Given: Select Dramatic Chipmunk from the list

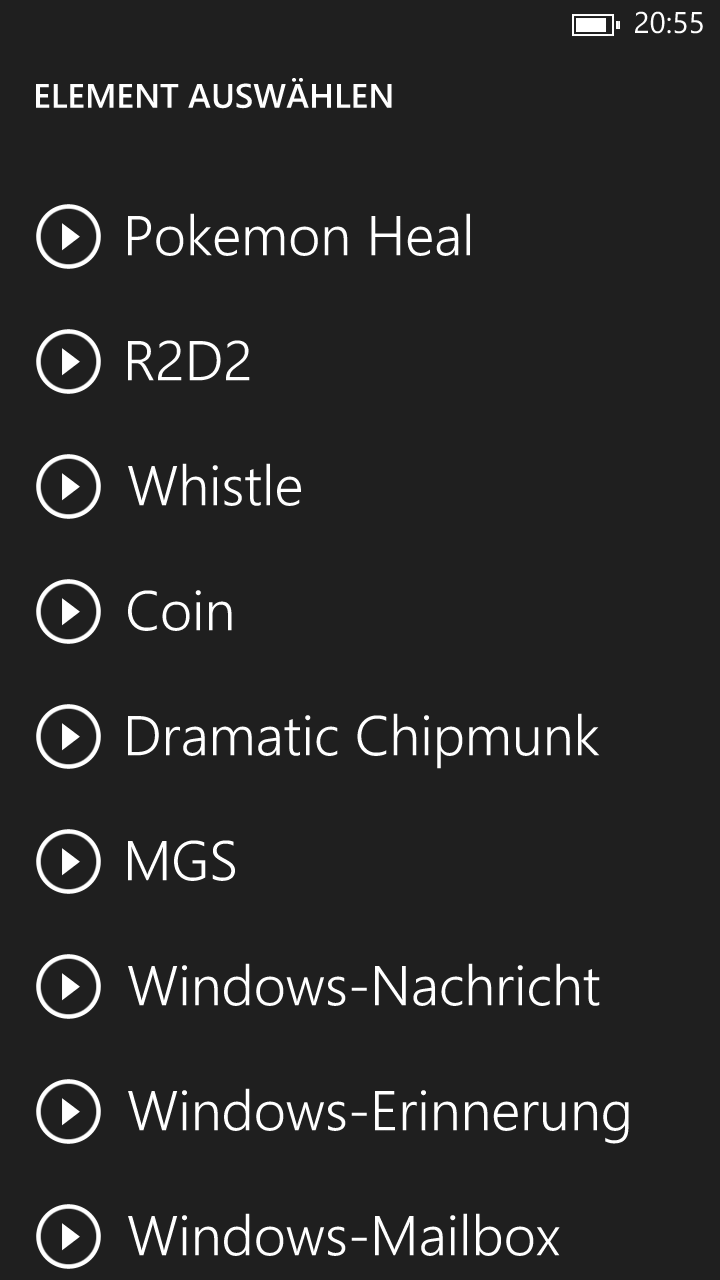Looking at the screenshot, I should coord(362,738).
